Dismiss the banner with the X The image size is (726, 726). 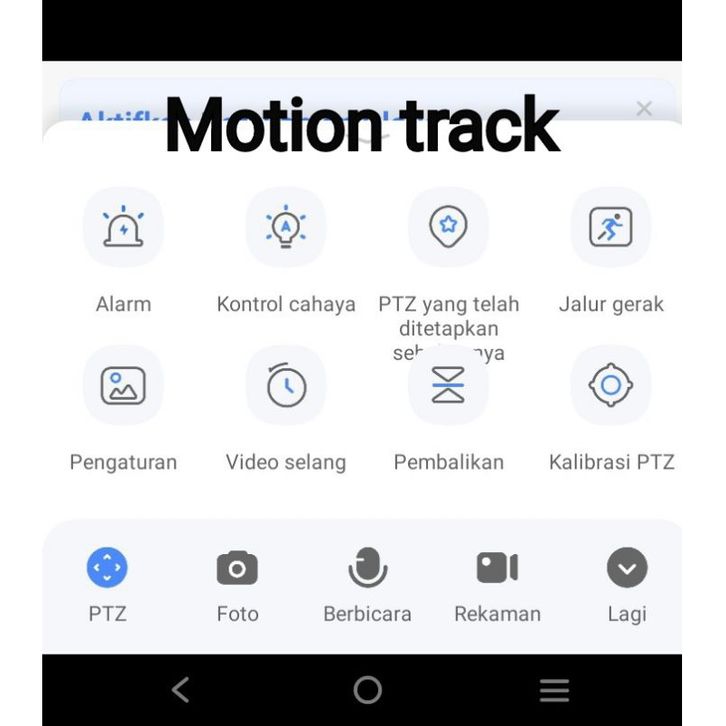point(644,109)
